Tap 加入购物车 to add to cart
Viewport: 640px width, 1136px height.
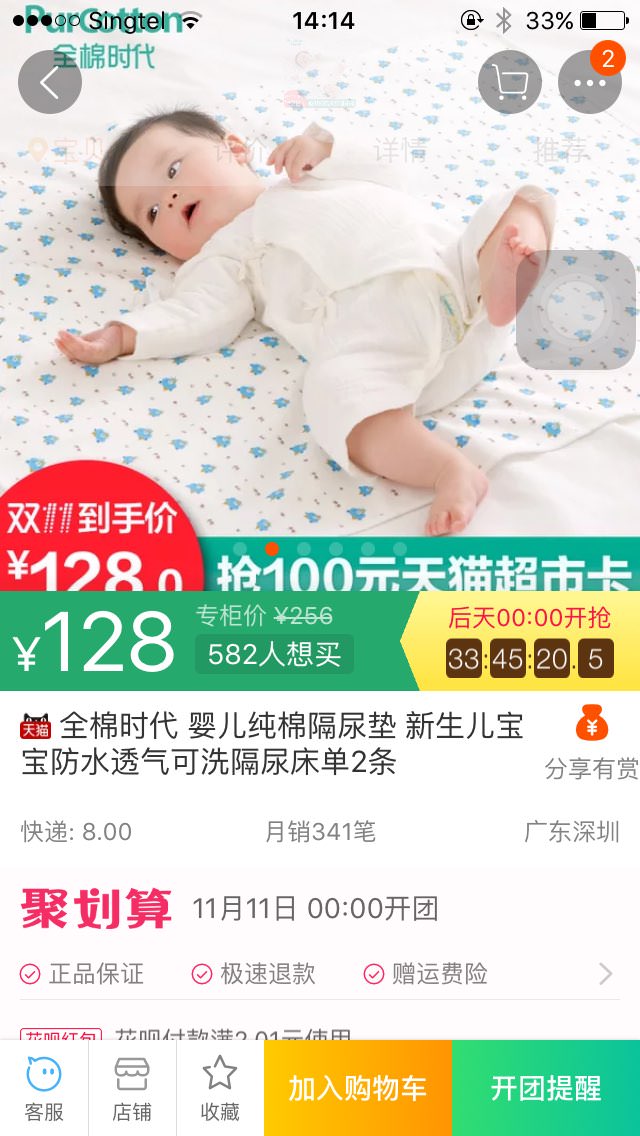358,1088
